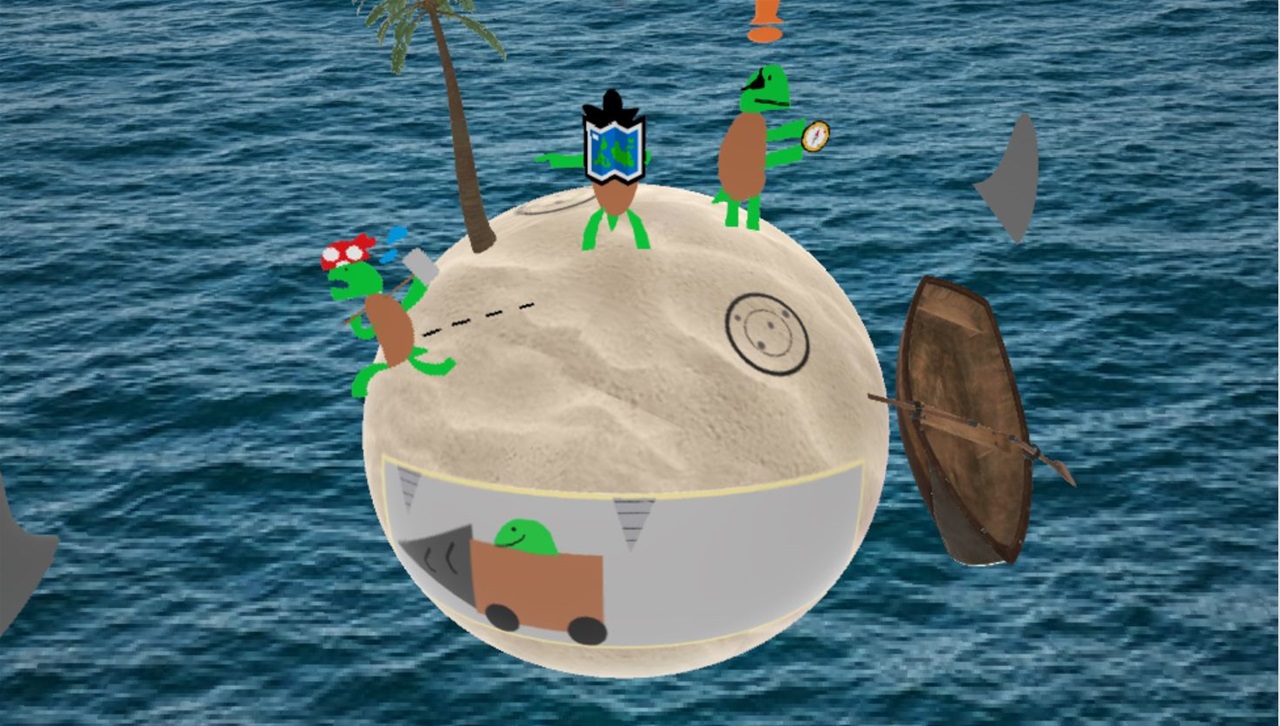Tap the wooden rowboat

point(961,419)
